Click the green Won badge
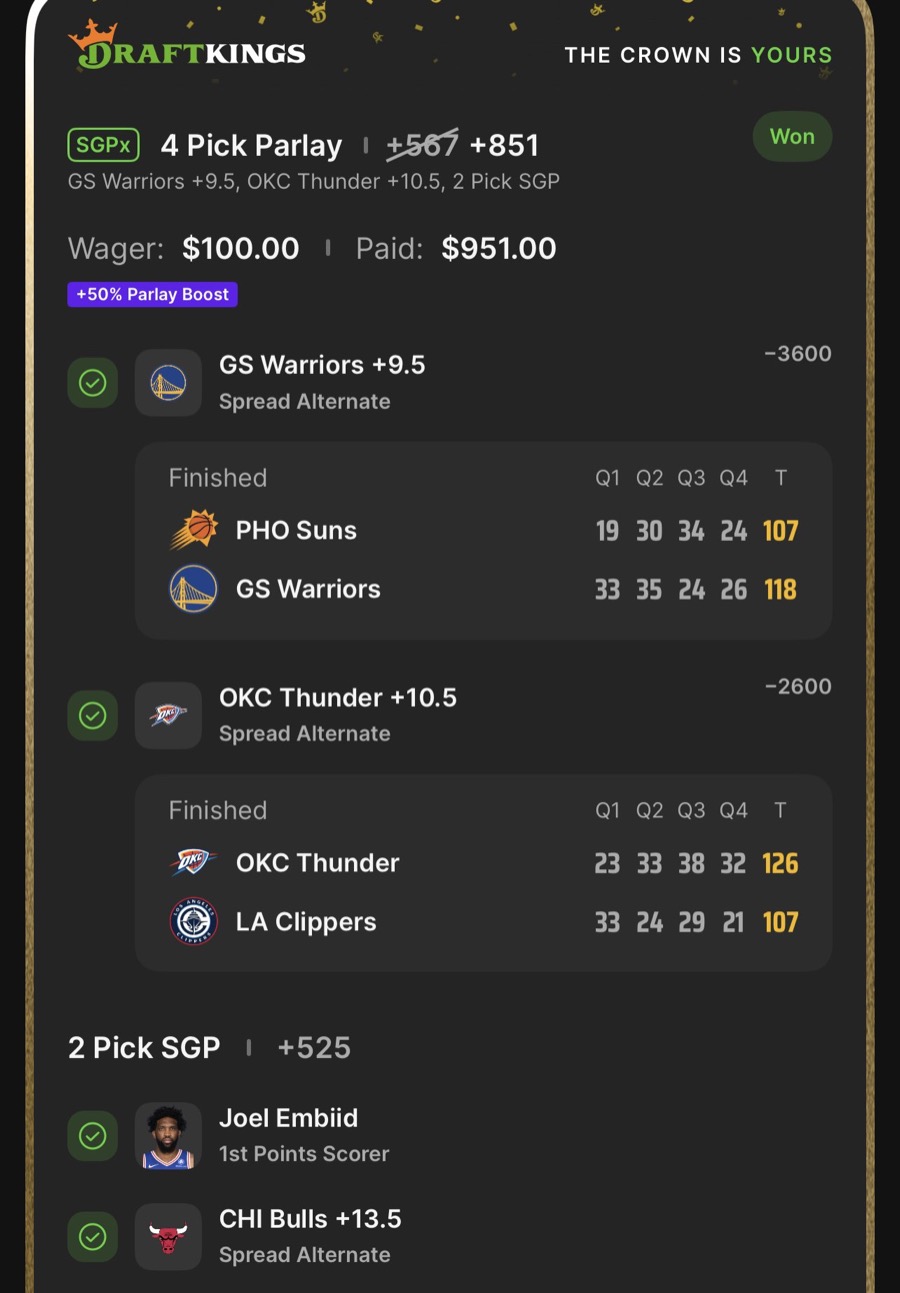This screenshot has width=900, height=1293. pyautogui.click(x=792, y=136)
